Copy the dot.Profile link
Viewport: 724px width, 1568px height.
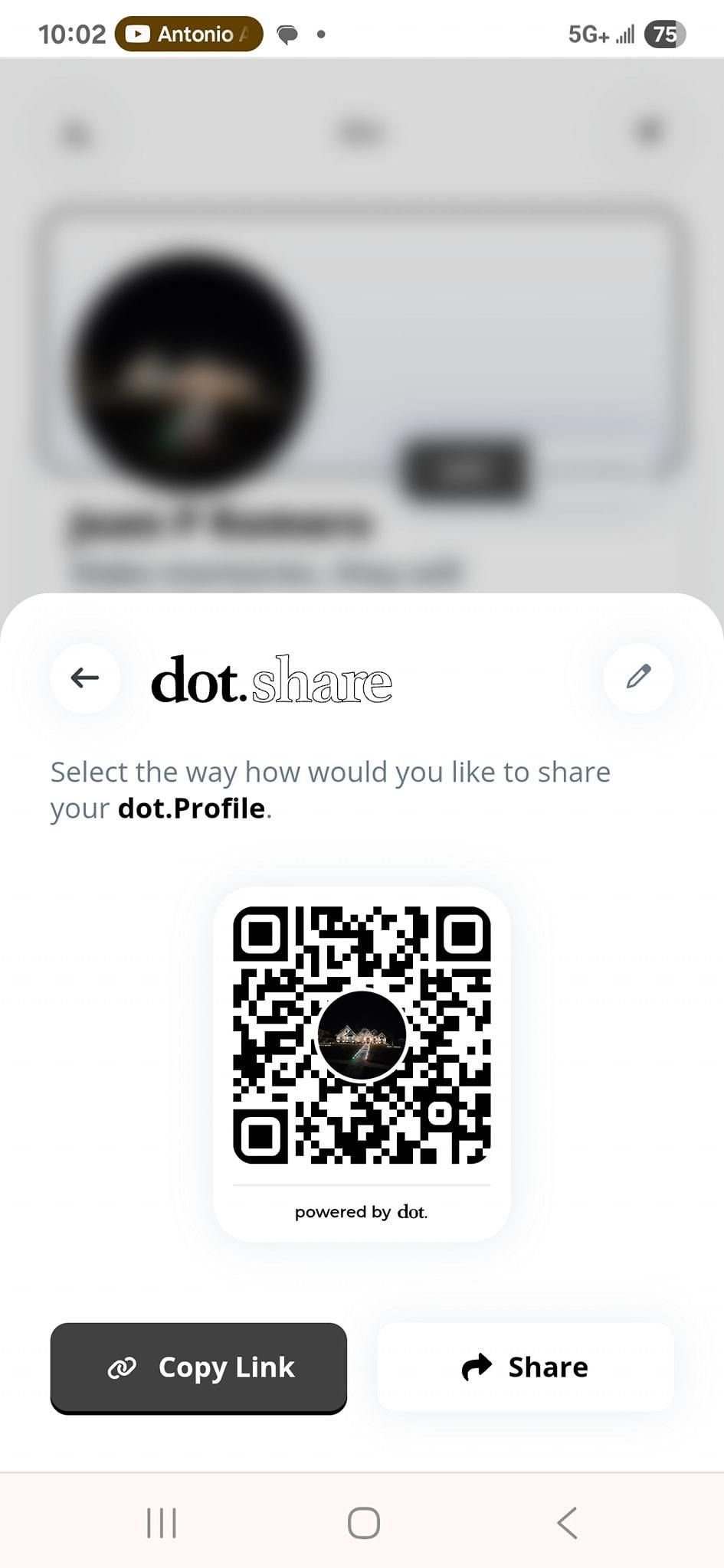(x=198, y=1367)
